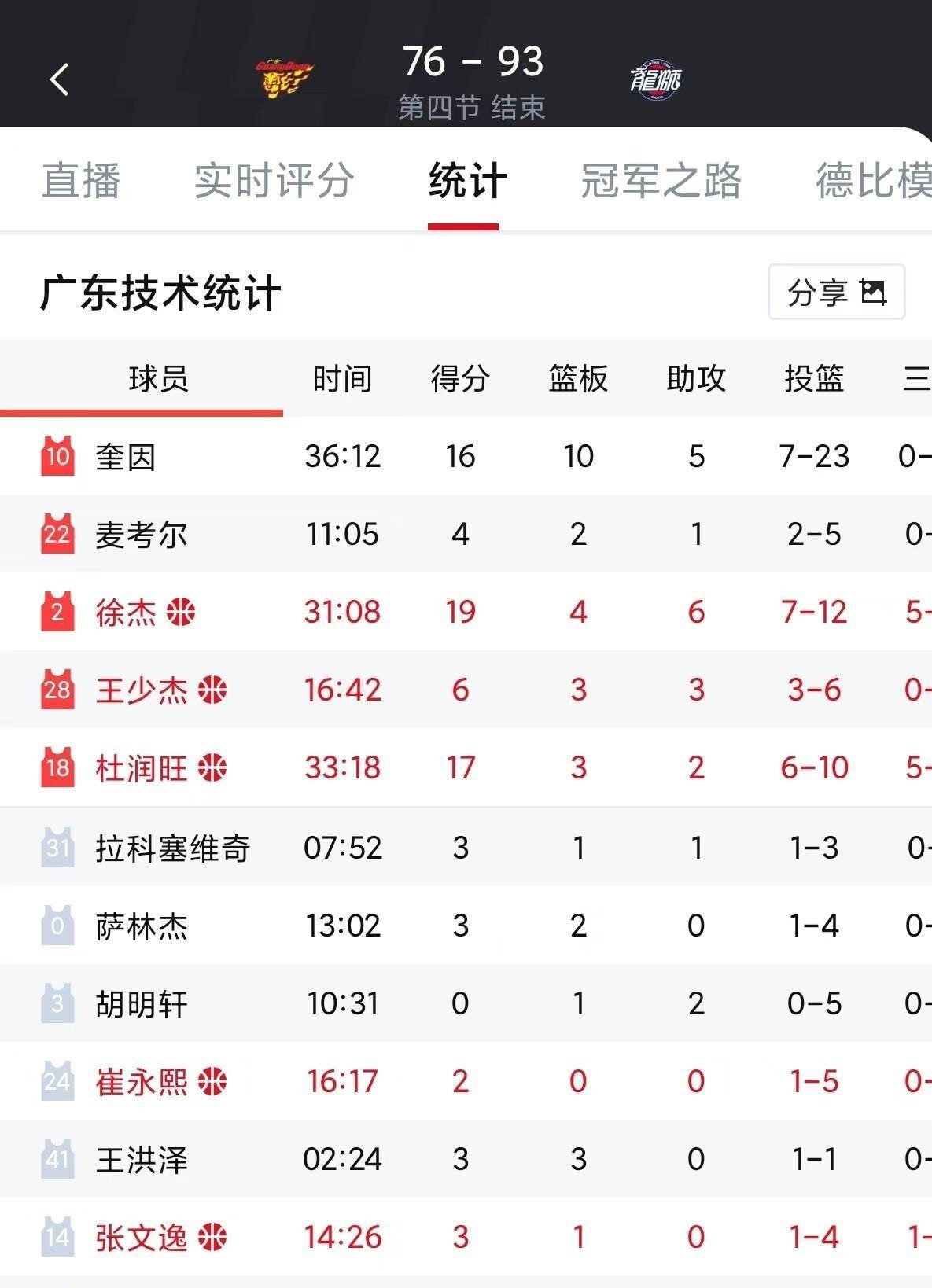The height and width of the screenshot is (1288, 932).
Task: Tap the basketball icon next to 杜润旺
Action: (x=211, y=767)
